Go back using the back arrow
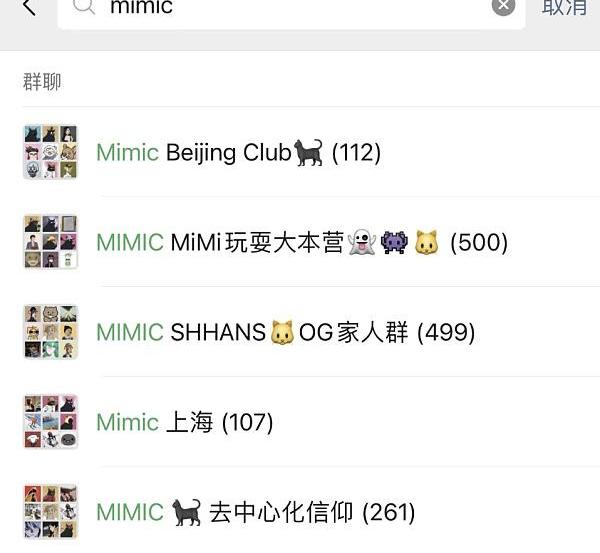The width and height of the screenshot is (600, 553). click(28, 8)
